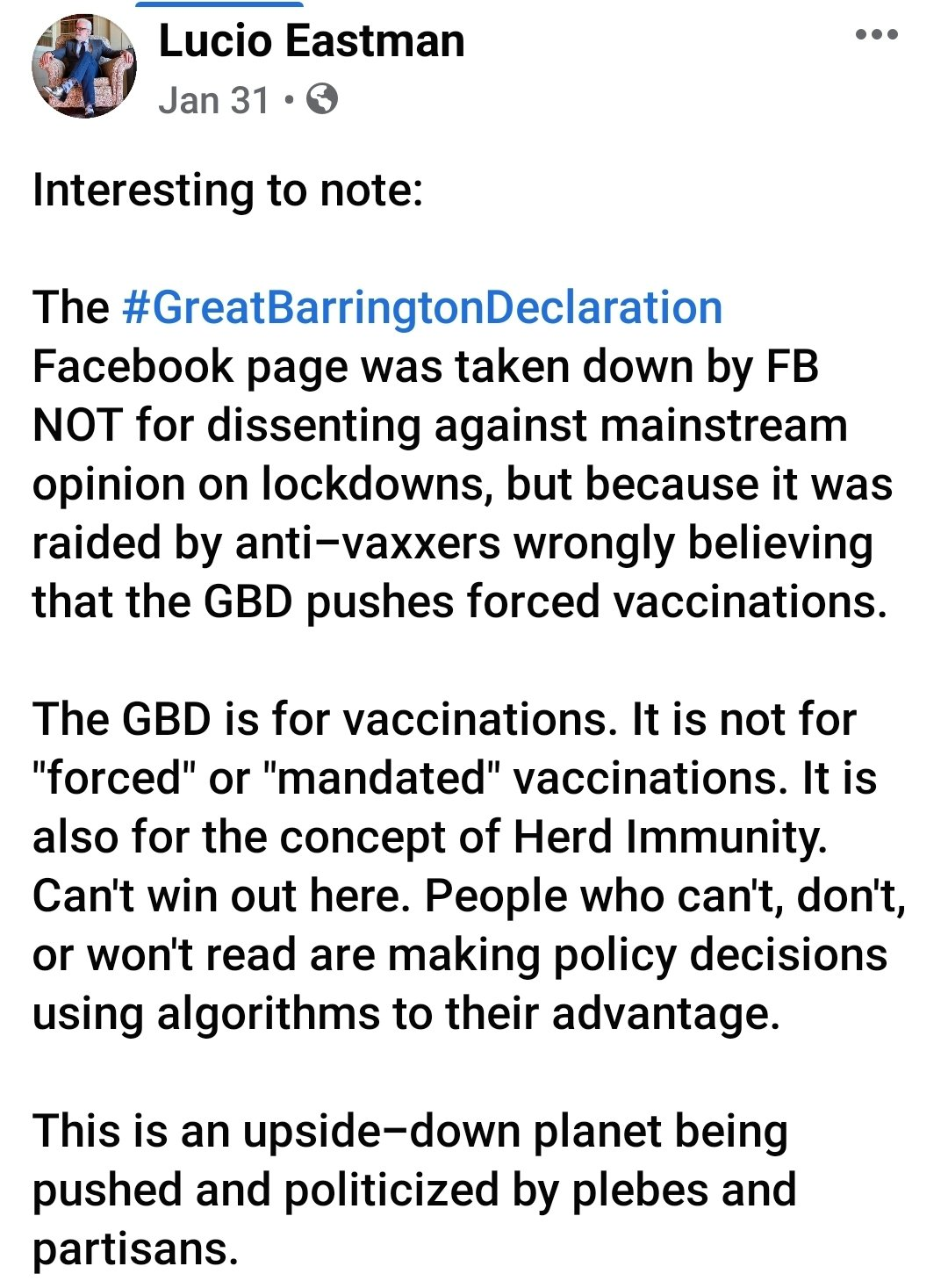Viewport: 948px width, 1288px height.
Task: Open the #GreatBarringtonDeclaration hashtag
Action: point(422,307)
